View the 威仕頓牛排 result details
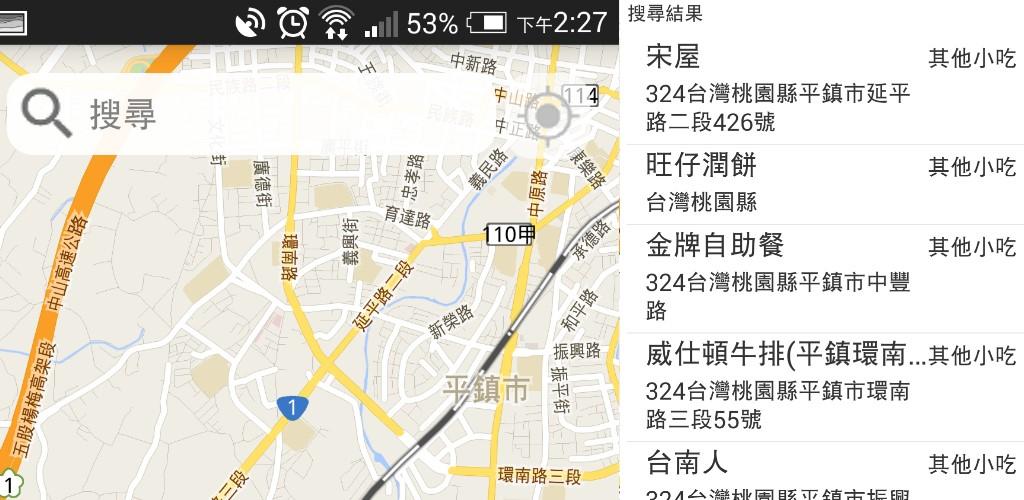 point(820,387)
